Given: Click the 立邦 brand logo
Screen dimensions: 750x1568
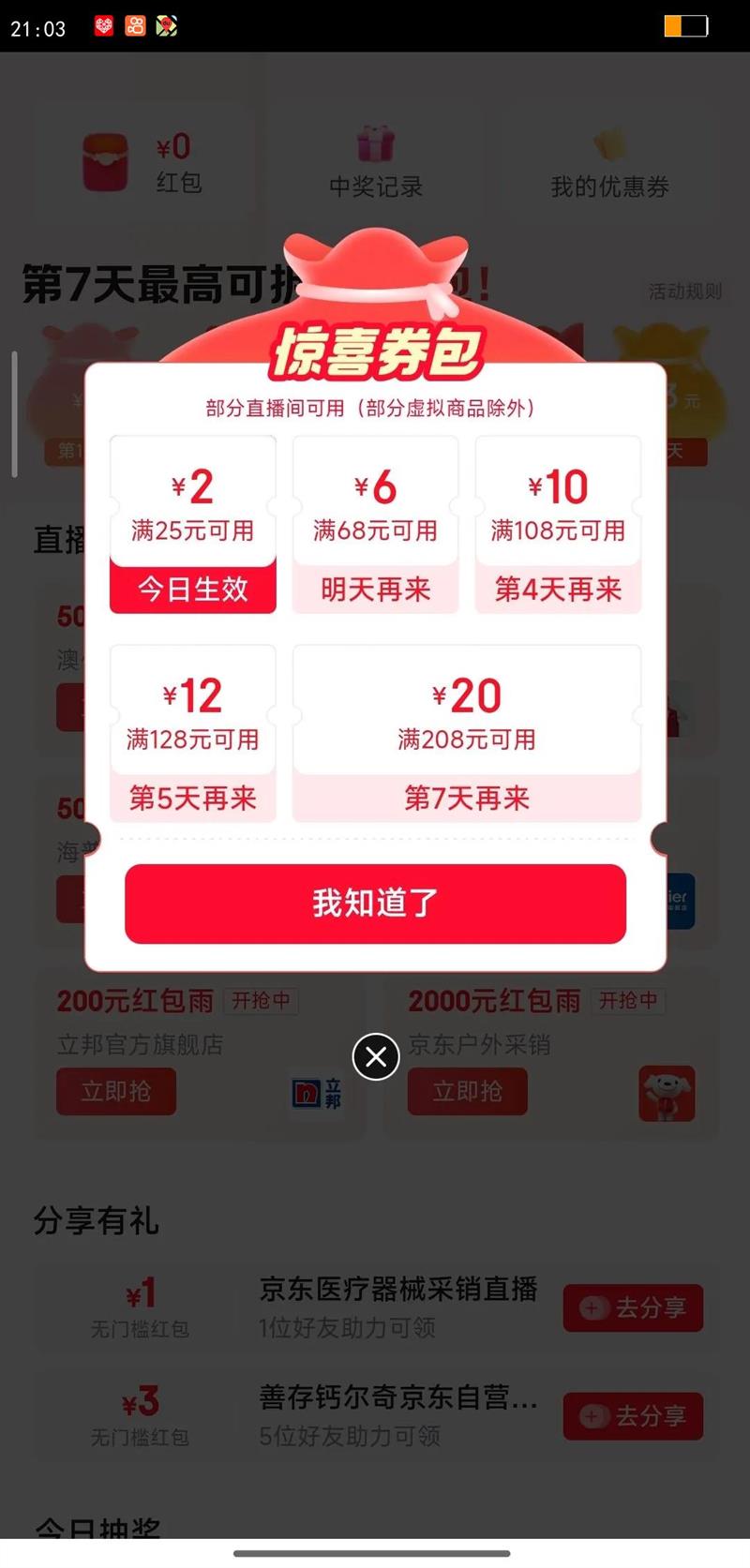Looking at the screenshot, I should click(x=316, y=1092).
